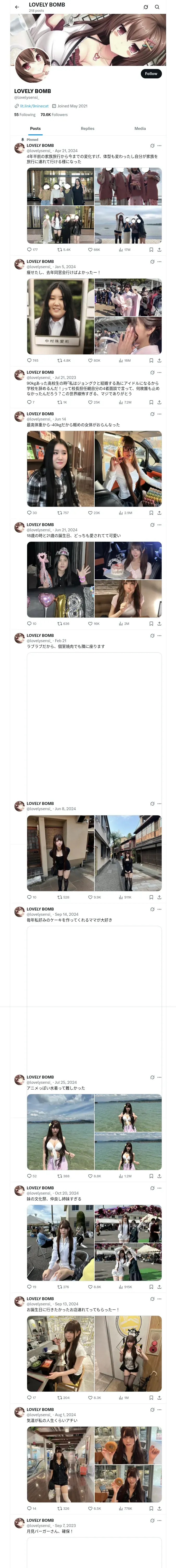Go back using the top arrow
176x1568 pixels.
pos(17,7)
